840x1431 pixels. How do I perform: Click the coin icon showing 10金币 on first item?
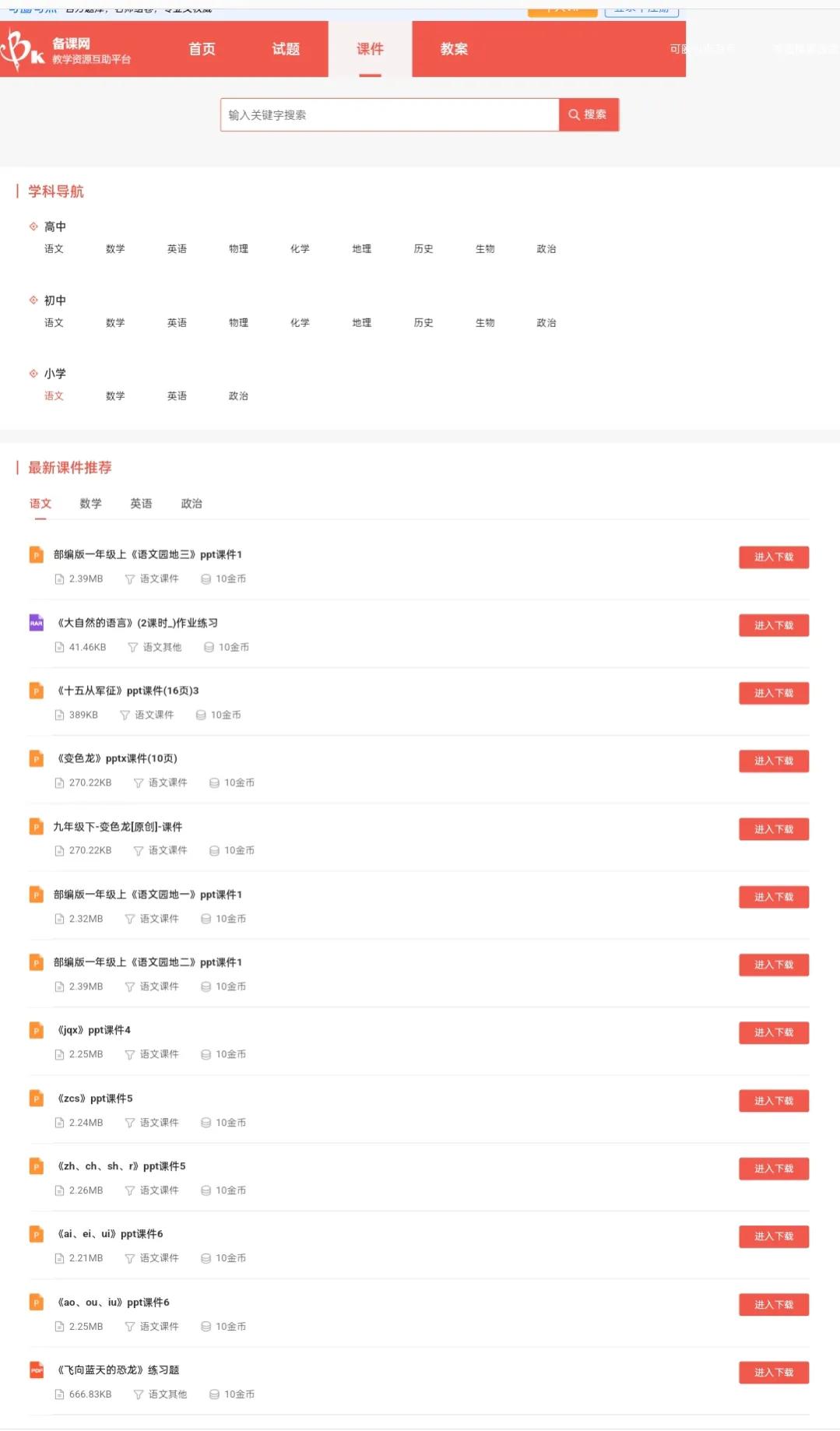pos(206,578)
